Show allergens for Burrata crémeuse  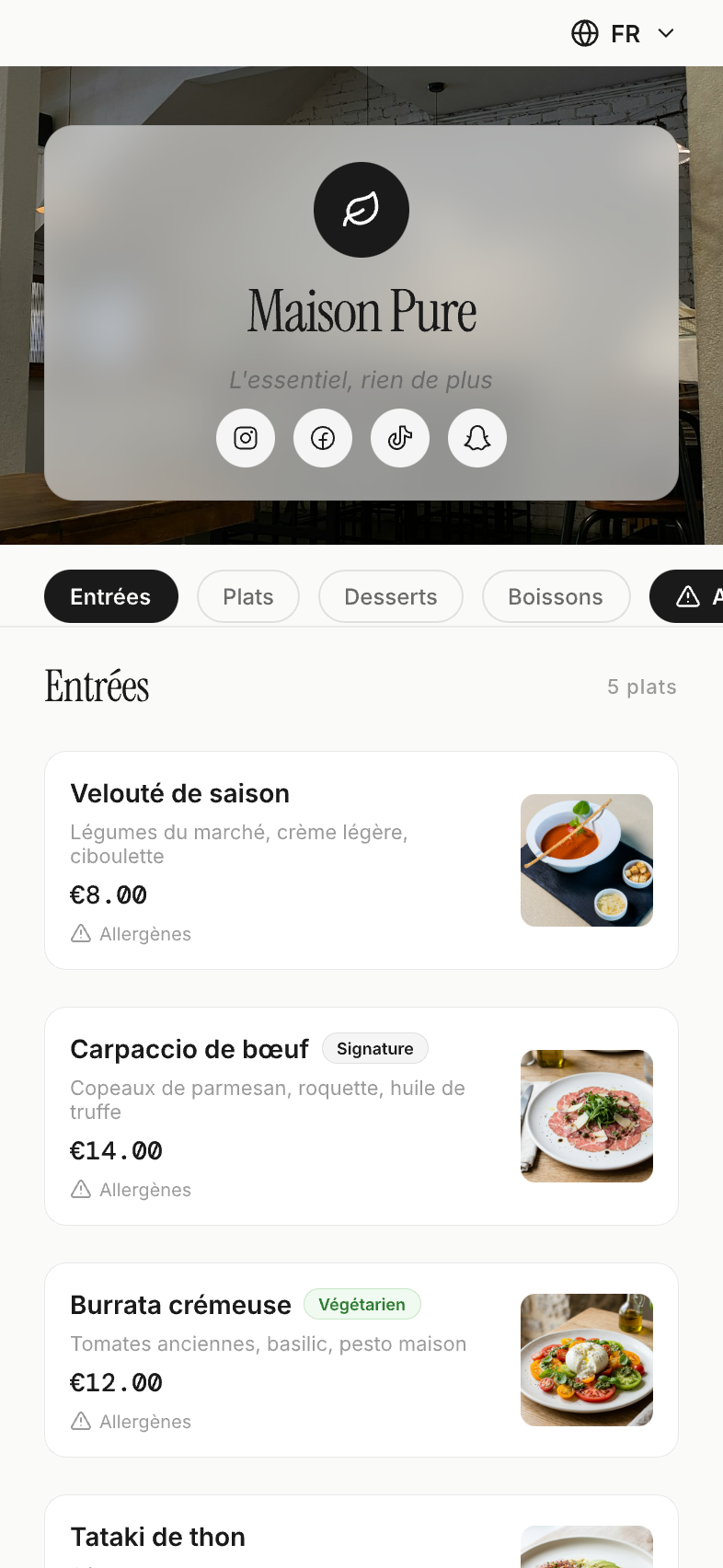(x=132, y=1422)
